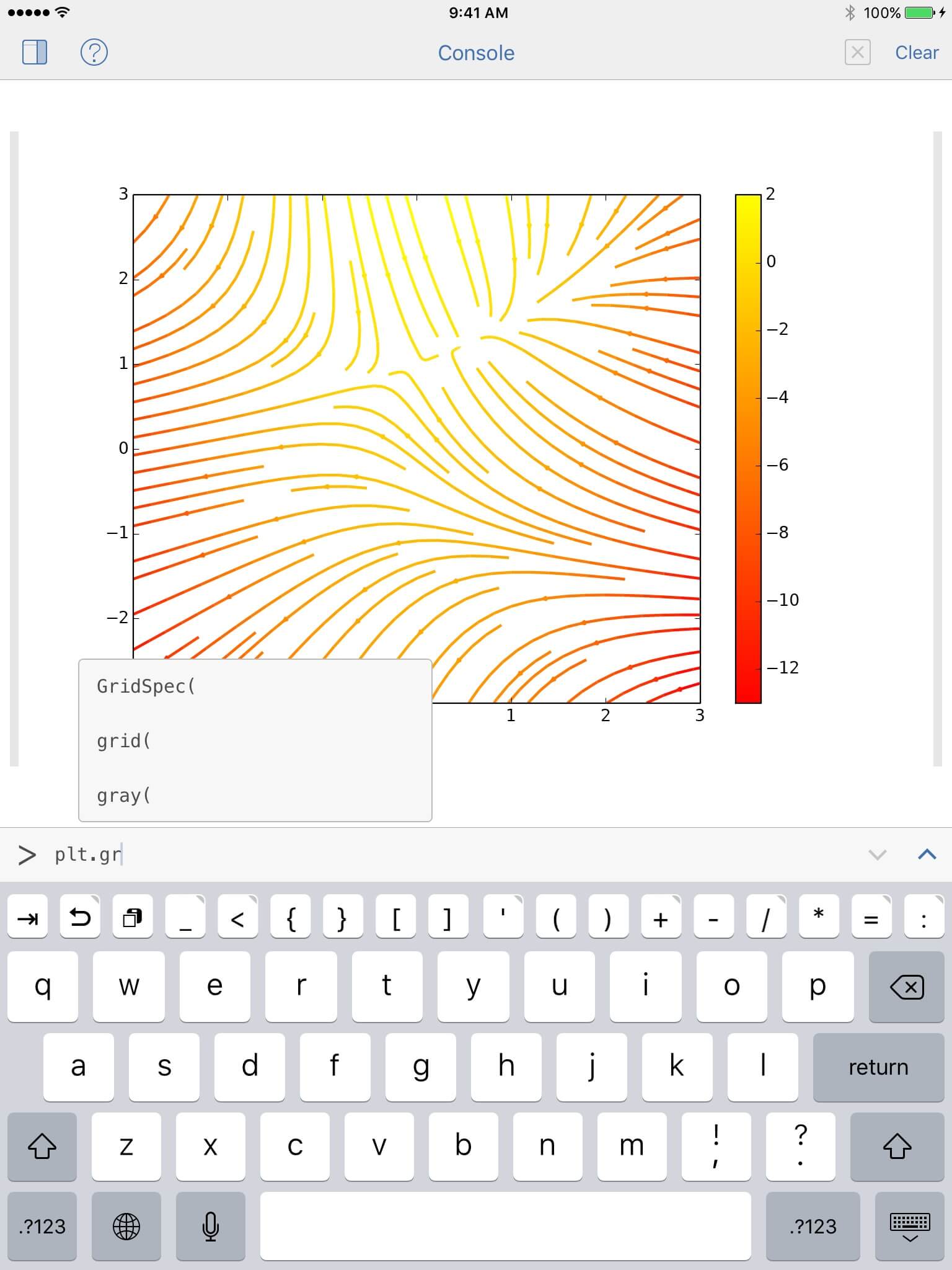Undo using the extra keyboard row arrow
The height and width of the screenshot is (1270, 952).
pyautogui.click(x=80, y=917)
